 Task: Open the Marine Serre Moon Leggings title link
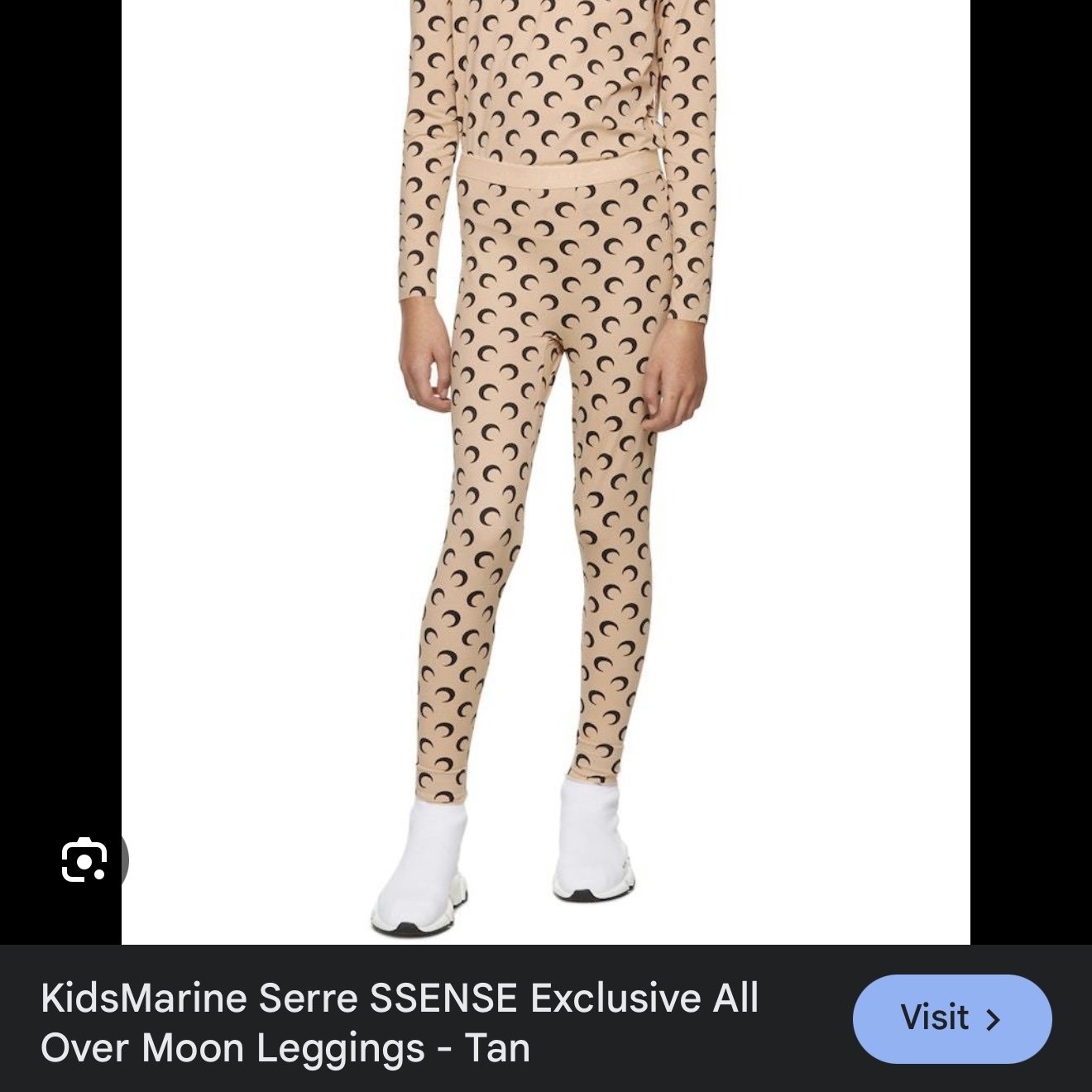(x=400, y=1023)
